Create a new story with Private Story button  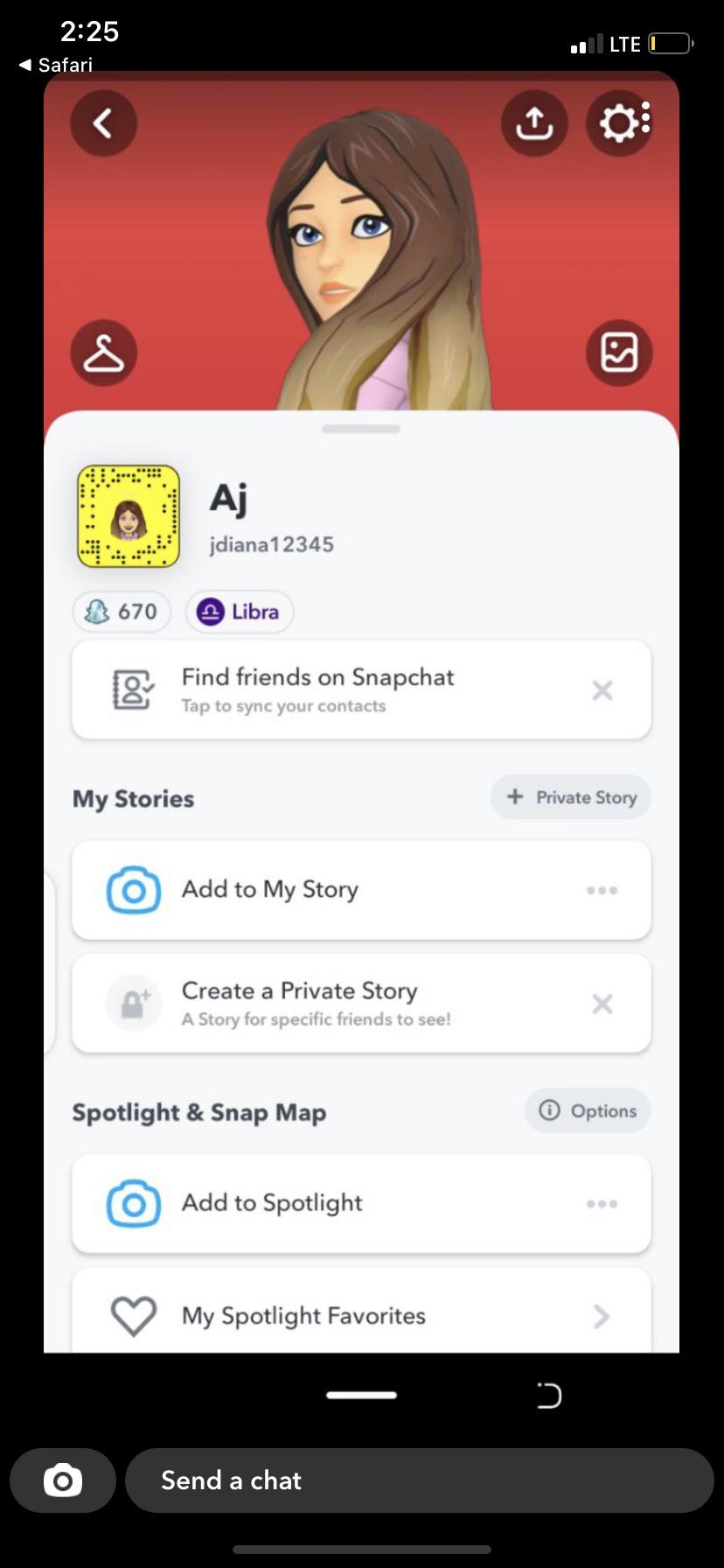pyautogui.click(x=570, y=797)
